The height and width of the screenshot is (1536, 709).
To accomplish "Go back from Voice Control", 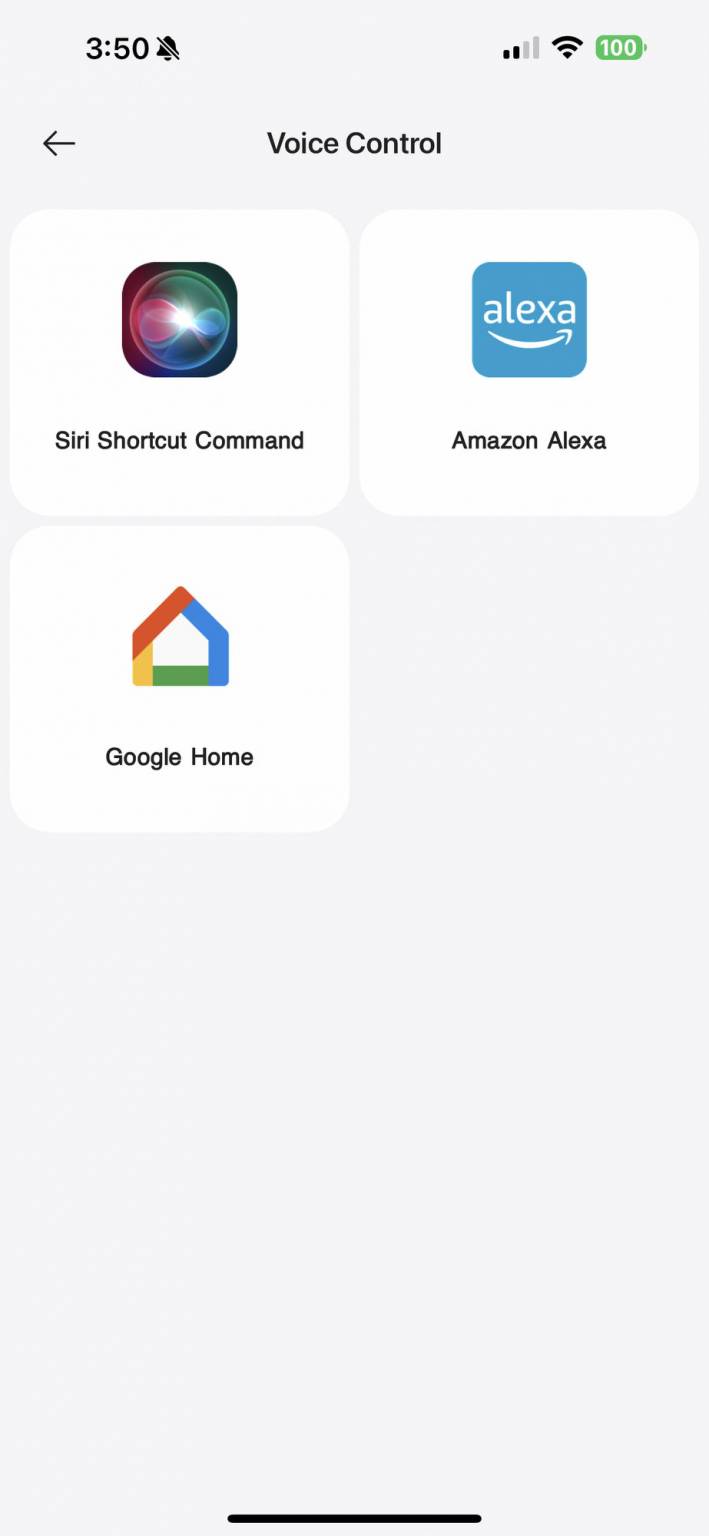I will point(59,144).
